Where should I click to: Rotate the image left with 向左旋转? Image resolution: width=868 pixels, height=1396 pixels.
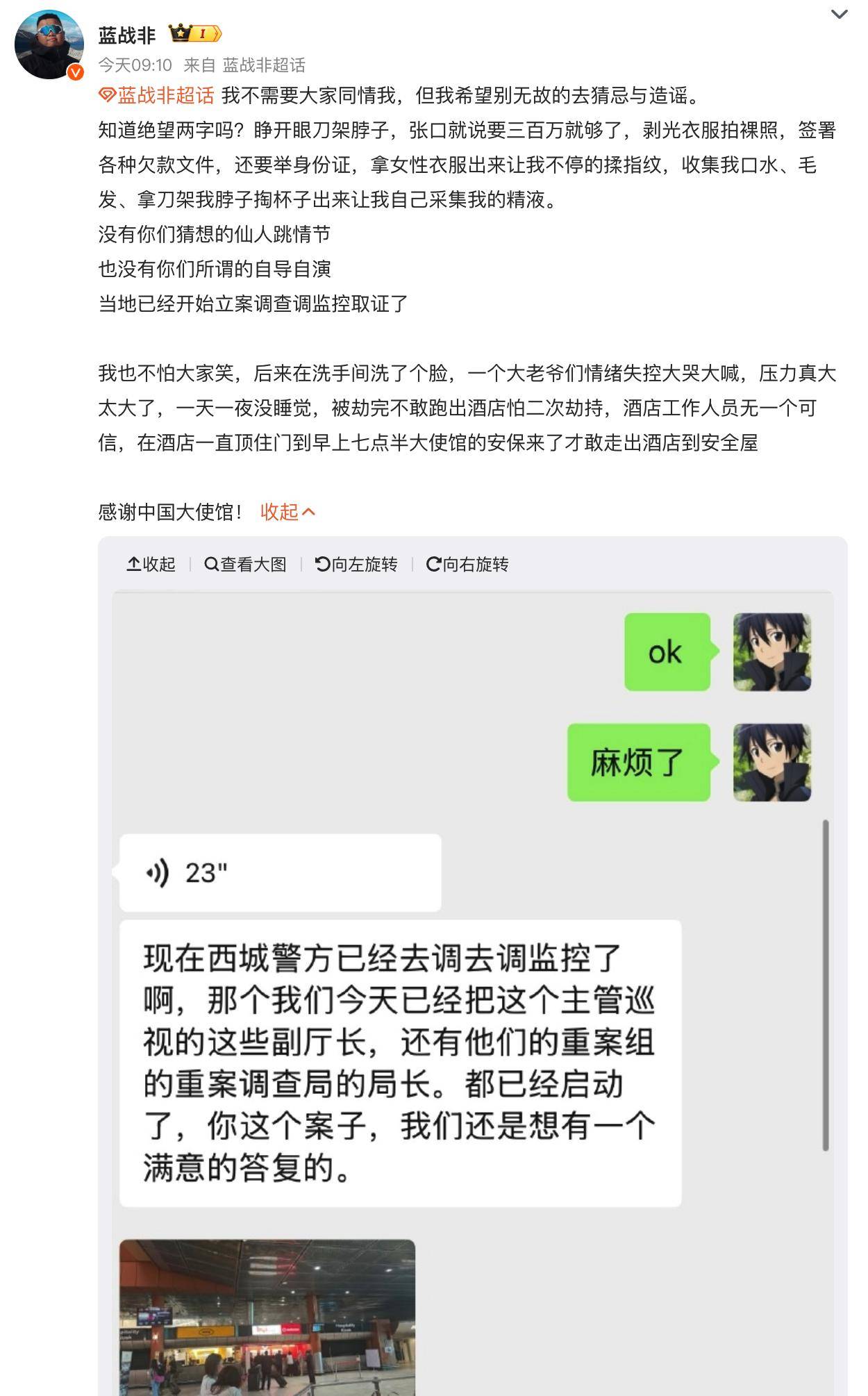(x=356, y=564)
